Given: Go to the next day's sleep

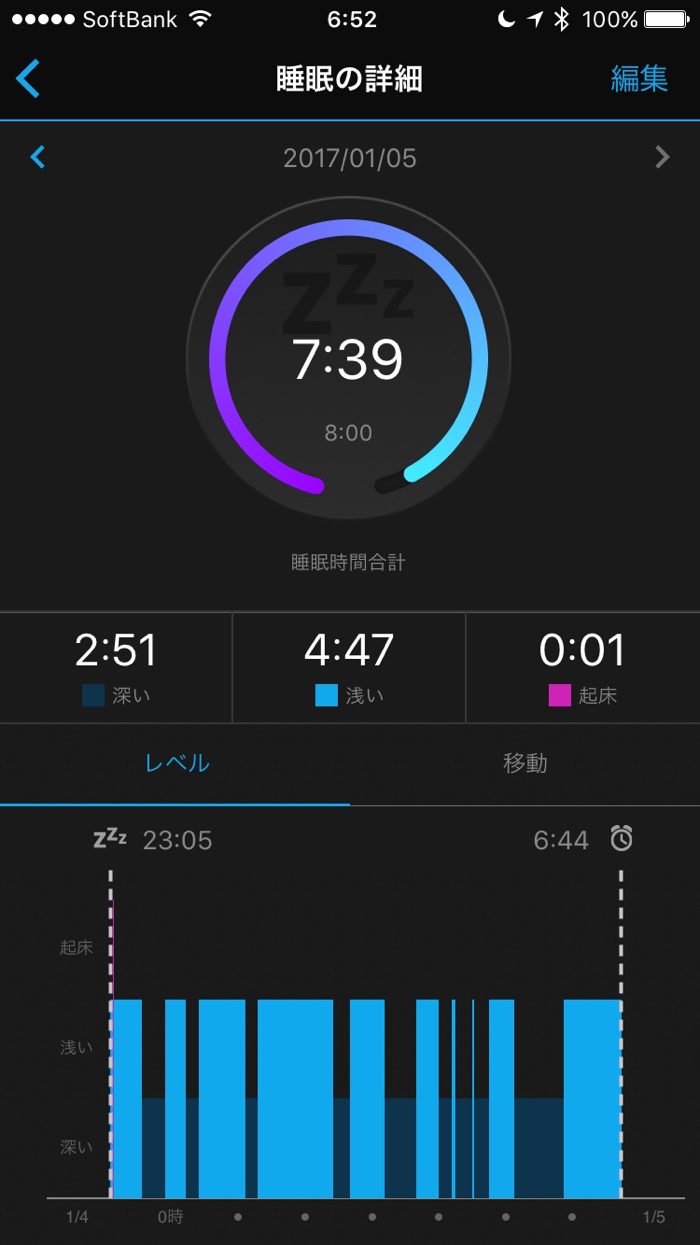Looking at the screenshot, I should pos(662,157).
